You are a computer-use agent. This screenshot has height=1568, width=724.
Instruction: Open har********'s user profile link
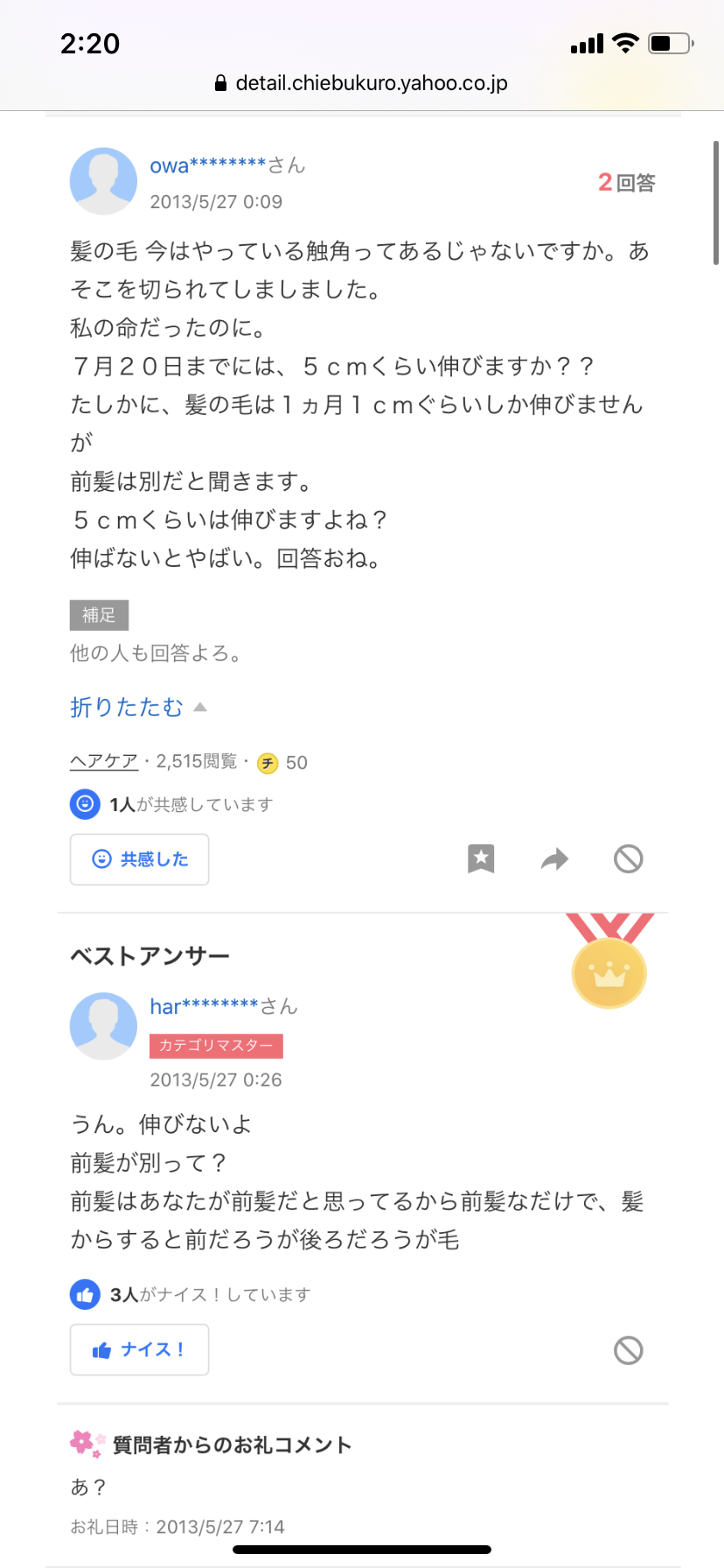[x=204, y=1006]
